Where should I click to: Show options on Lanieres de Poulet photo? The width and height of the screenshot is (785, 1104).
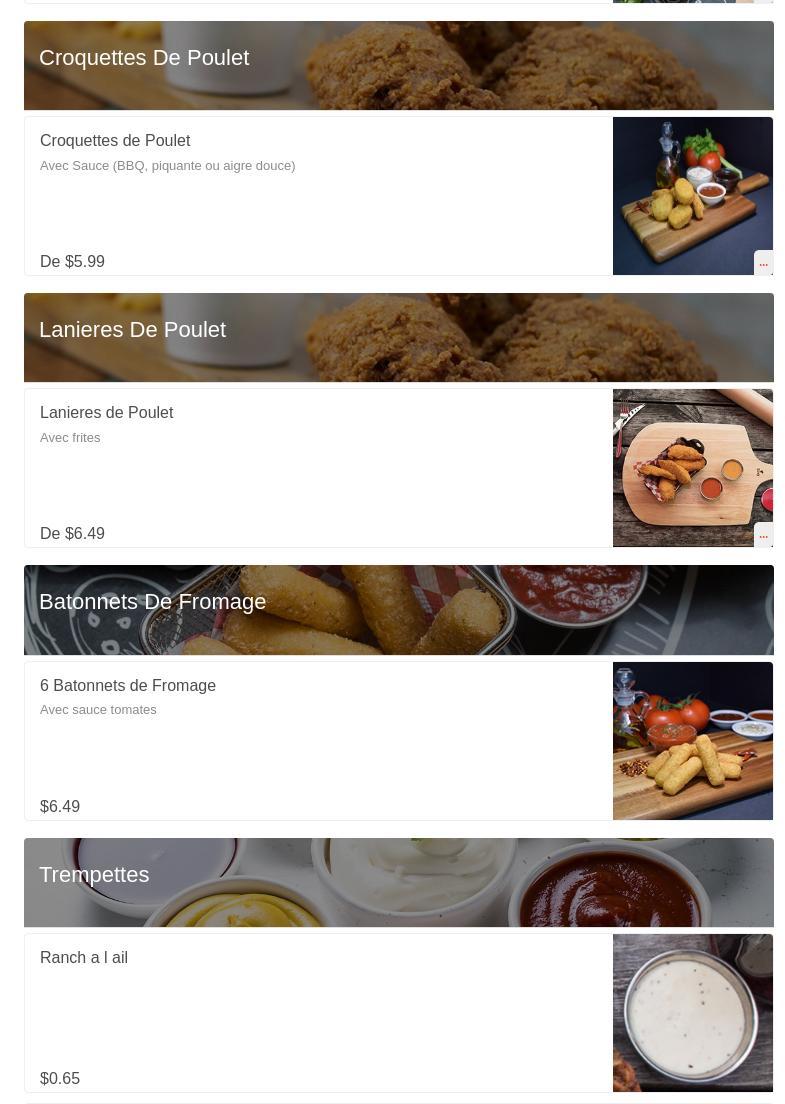(x=763, y=535)
